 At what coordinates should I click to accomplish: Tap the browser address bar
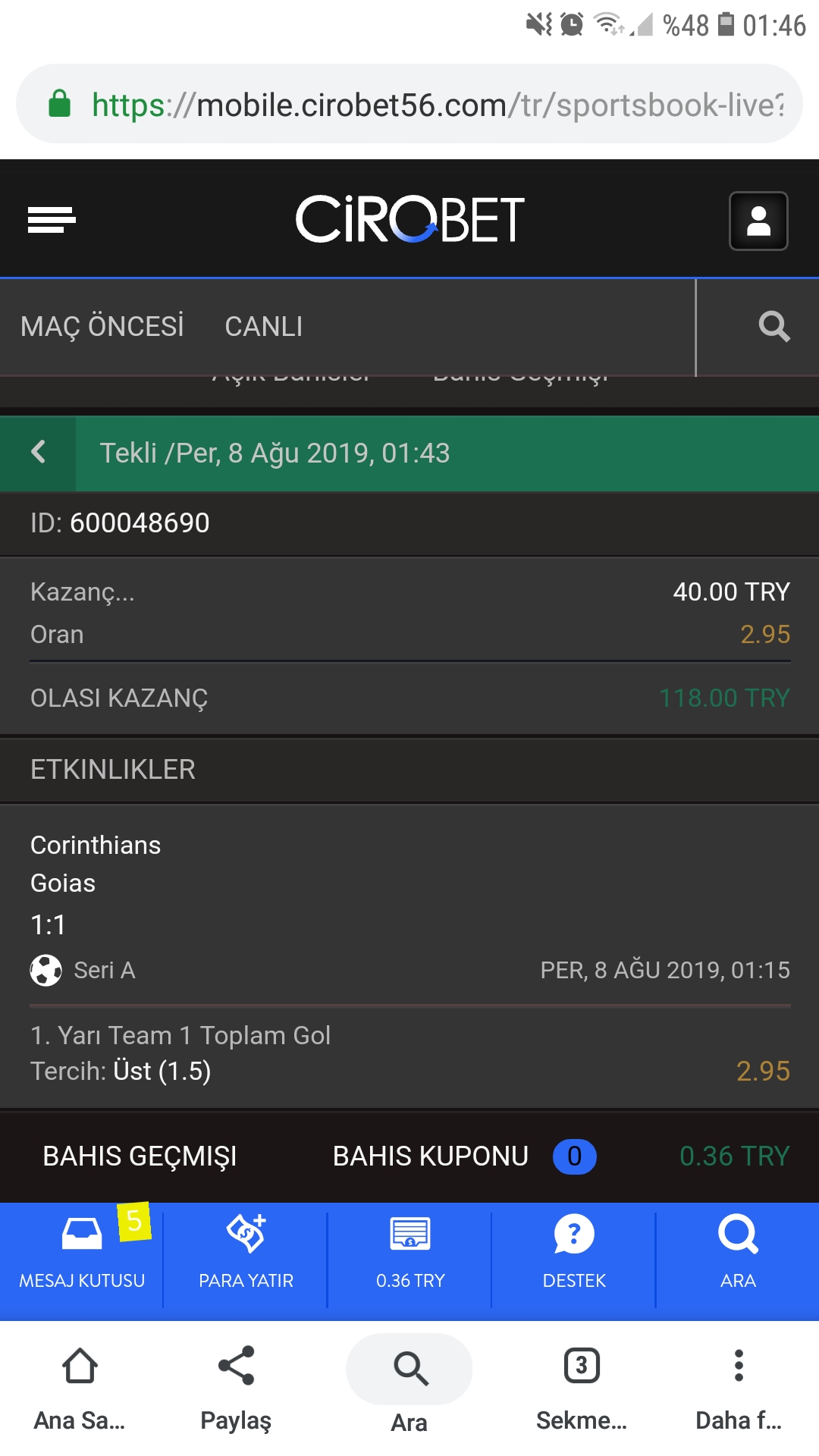pyautogui.click(x=409, y=104)
